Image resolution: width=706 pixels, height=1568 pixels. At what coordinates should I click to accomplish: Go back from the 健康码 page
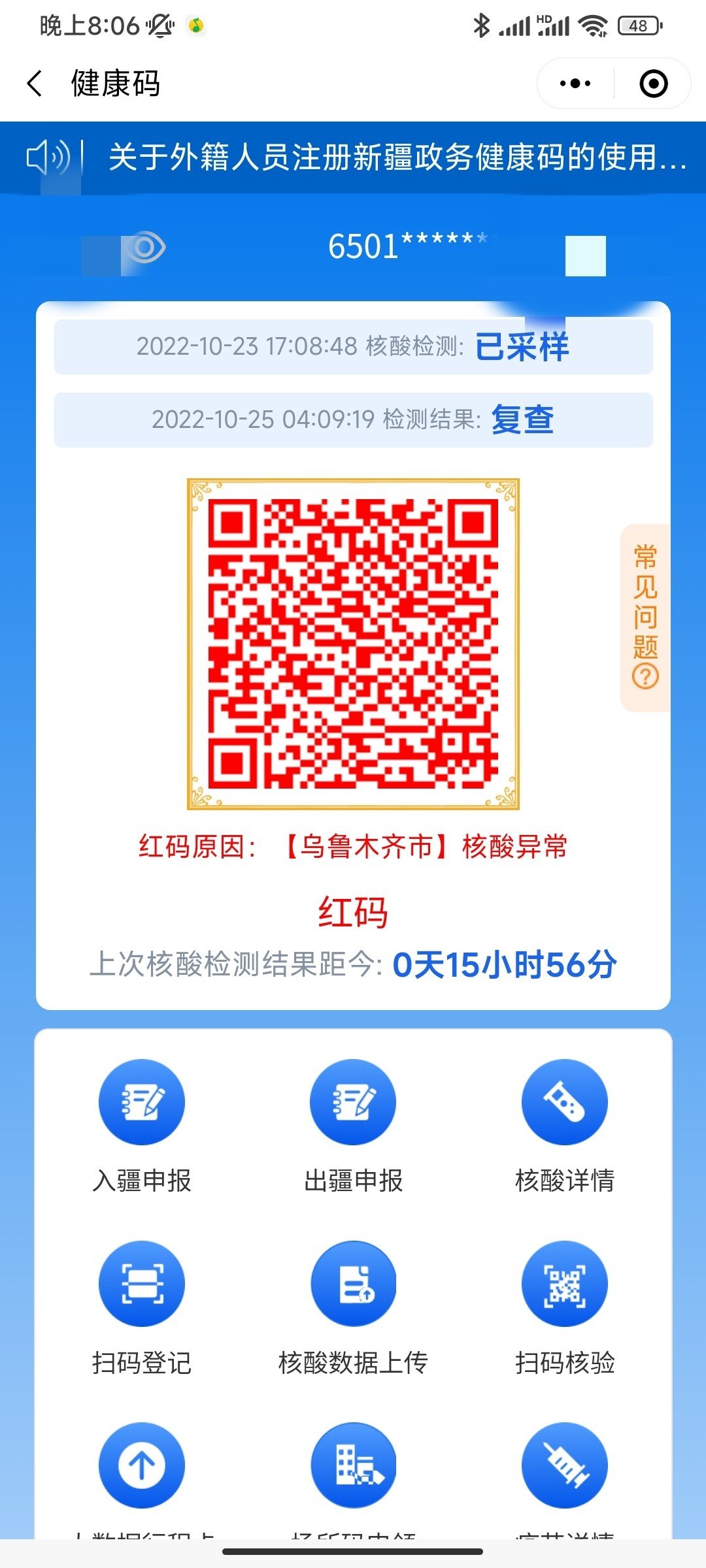[x=35, y=84]
